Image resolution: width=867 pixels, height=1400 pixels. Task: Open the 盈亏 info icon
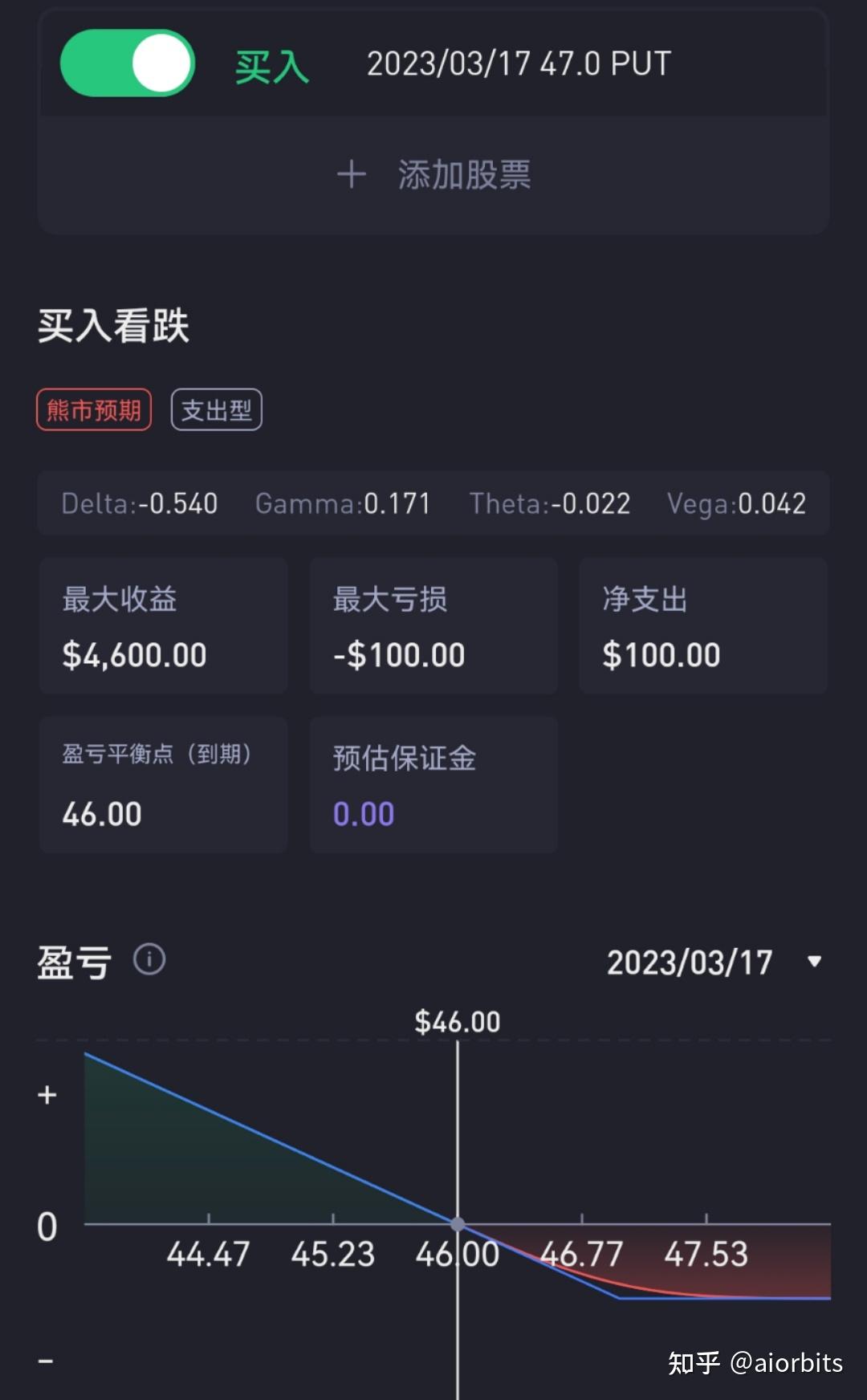point(149,959)
